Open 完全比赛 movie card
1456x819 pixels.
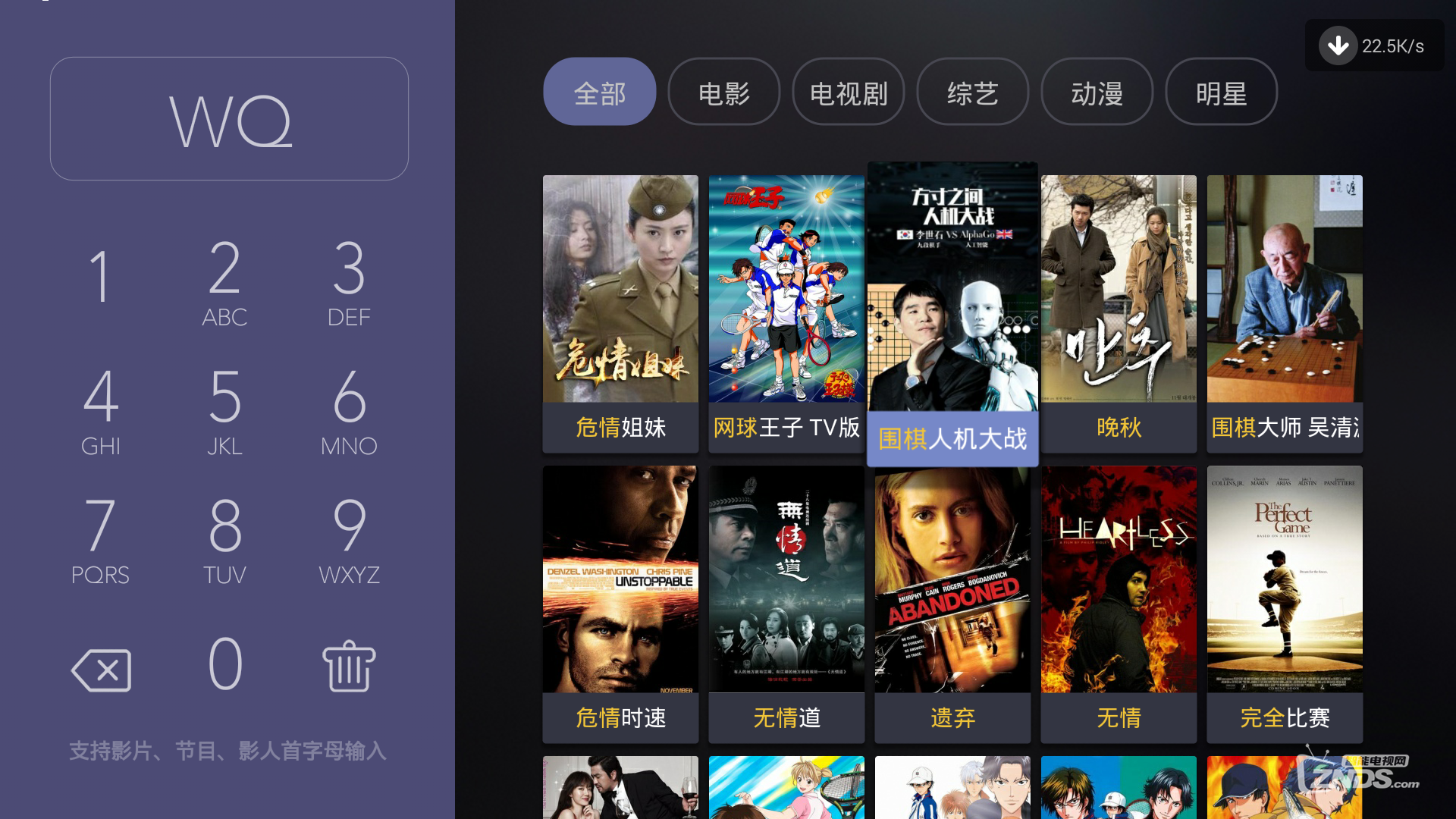[x=1285, y=603]
